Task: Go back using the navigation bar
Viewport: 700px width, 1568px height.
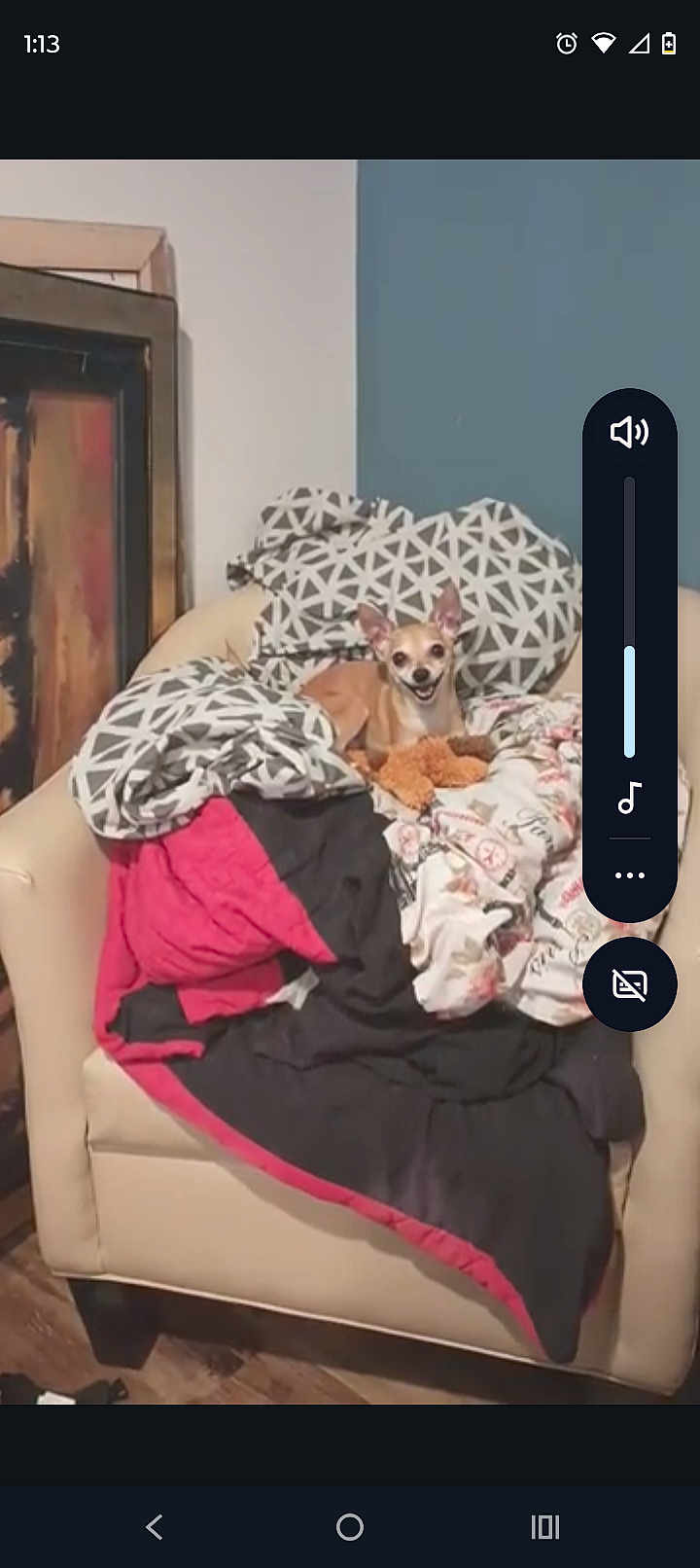Action: (155, 1527)
